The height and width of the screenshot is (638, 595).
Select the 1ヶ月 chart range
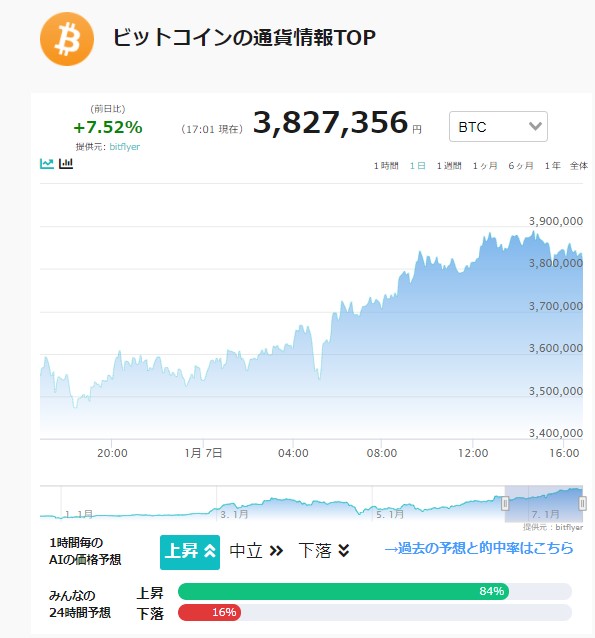coord(485,166)
